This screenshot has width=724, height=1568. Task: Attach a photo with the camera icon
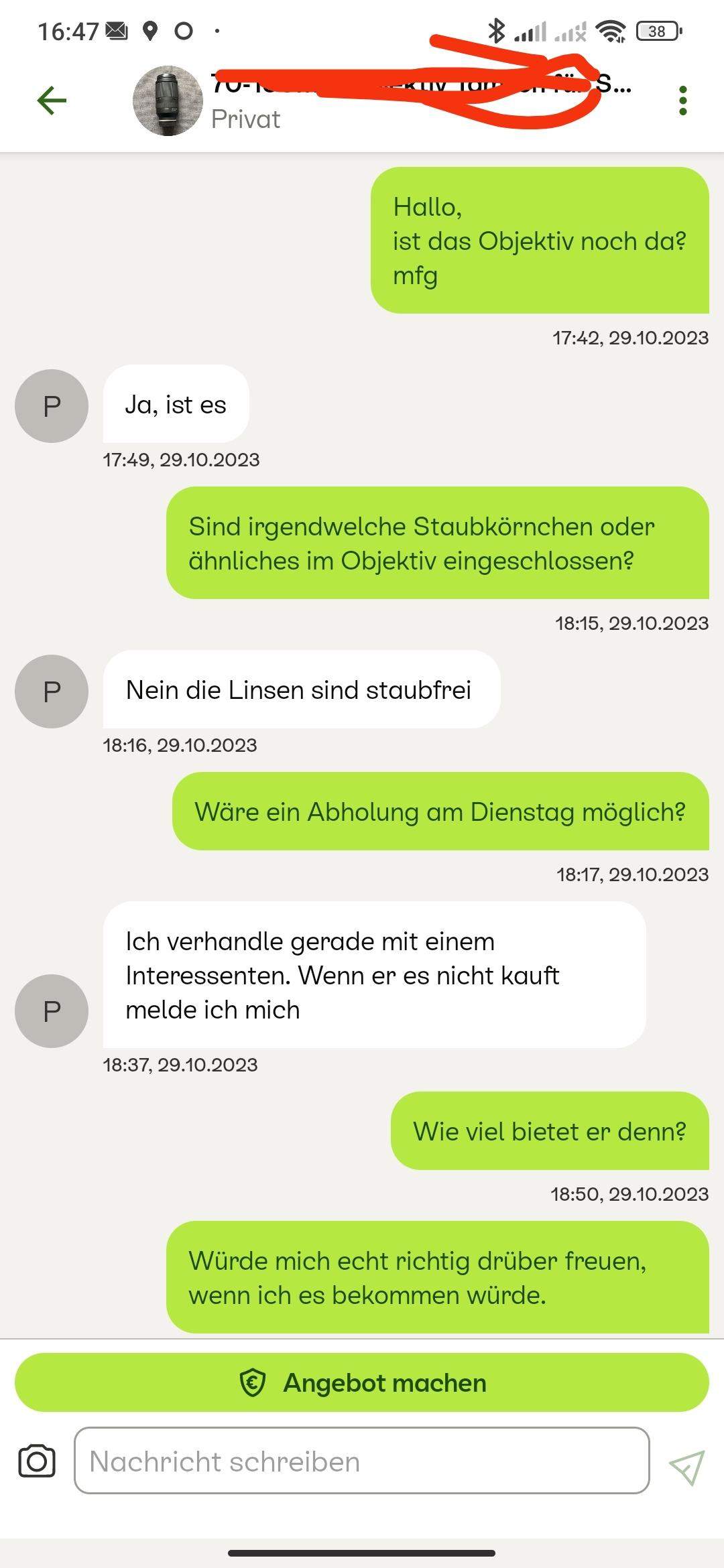pyautogui.click(x=37, y=1461)
